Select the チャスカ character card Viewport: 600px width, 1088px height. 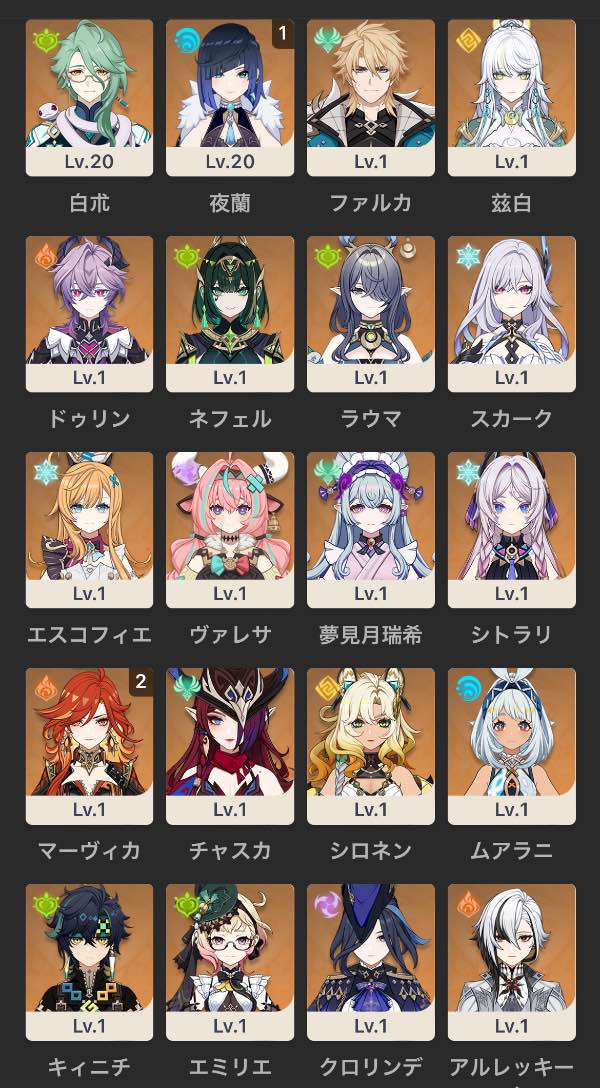[230, 745]
